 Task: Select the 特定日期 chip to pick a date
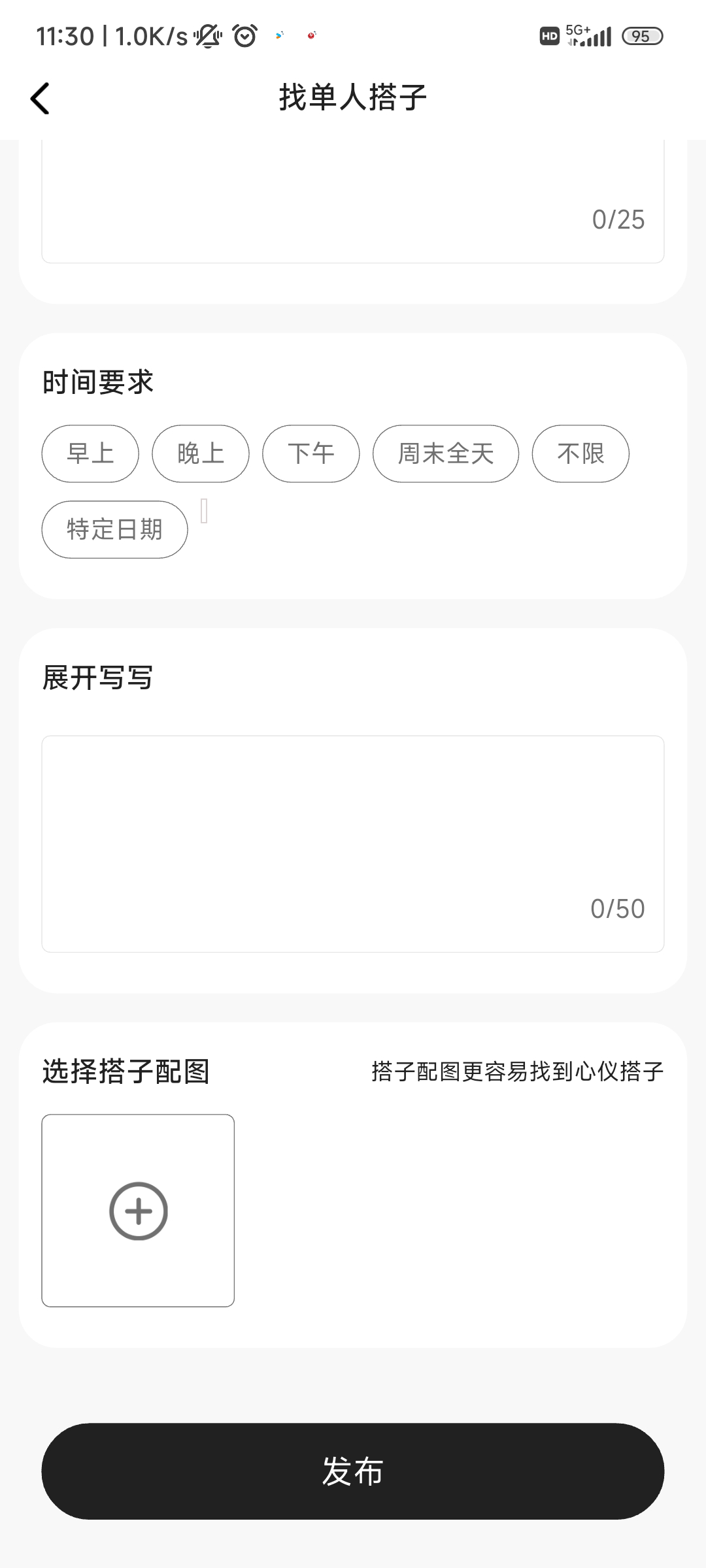[x=114, y=529]
